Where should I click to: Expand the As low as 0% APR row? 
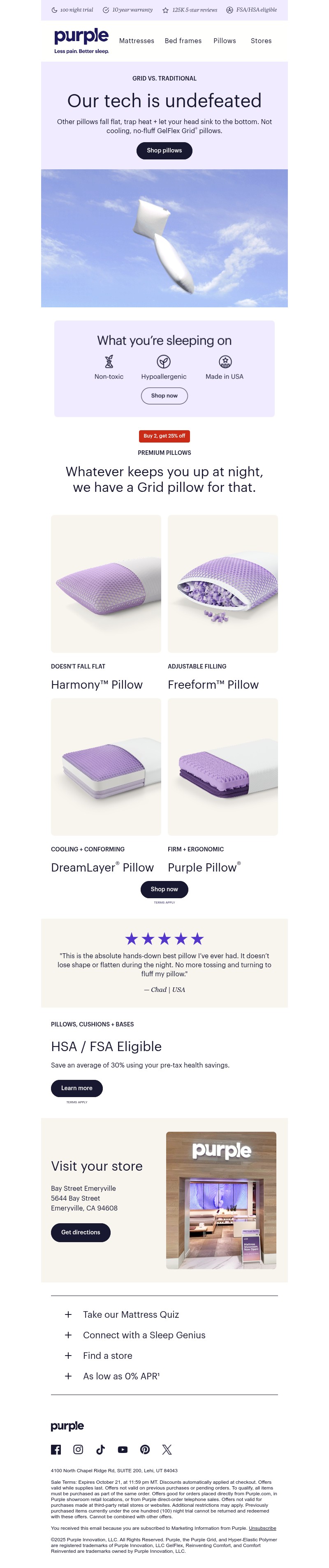click(121, 1376)
